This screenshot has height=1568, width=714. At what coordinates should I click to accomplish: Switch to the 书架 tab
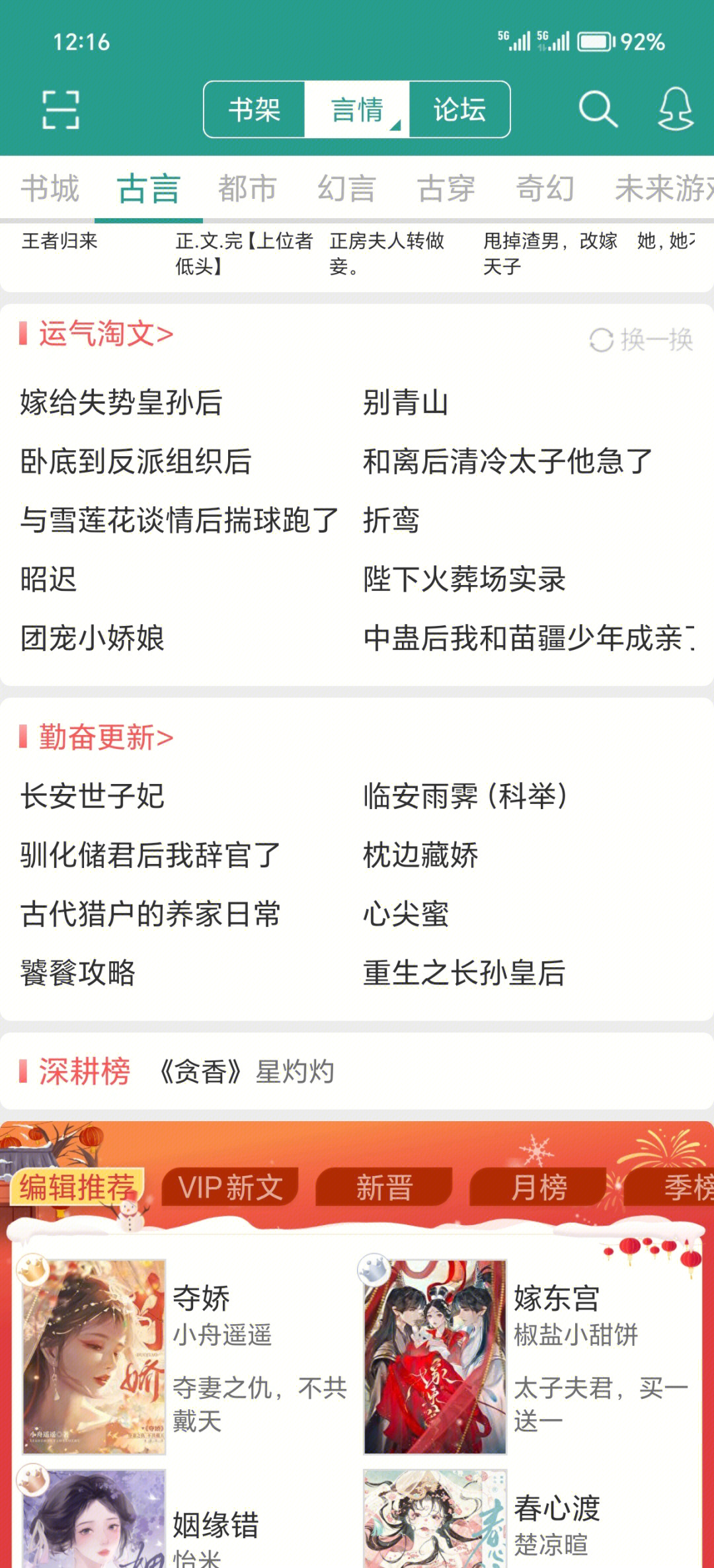(255, 110)
